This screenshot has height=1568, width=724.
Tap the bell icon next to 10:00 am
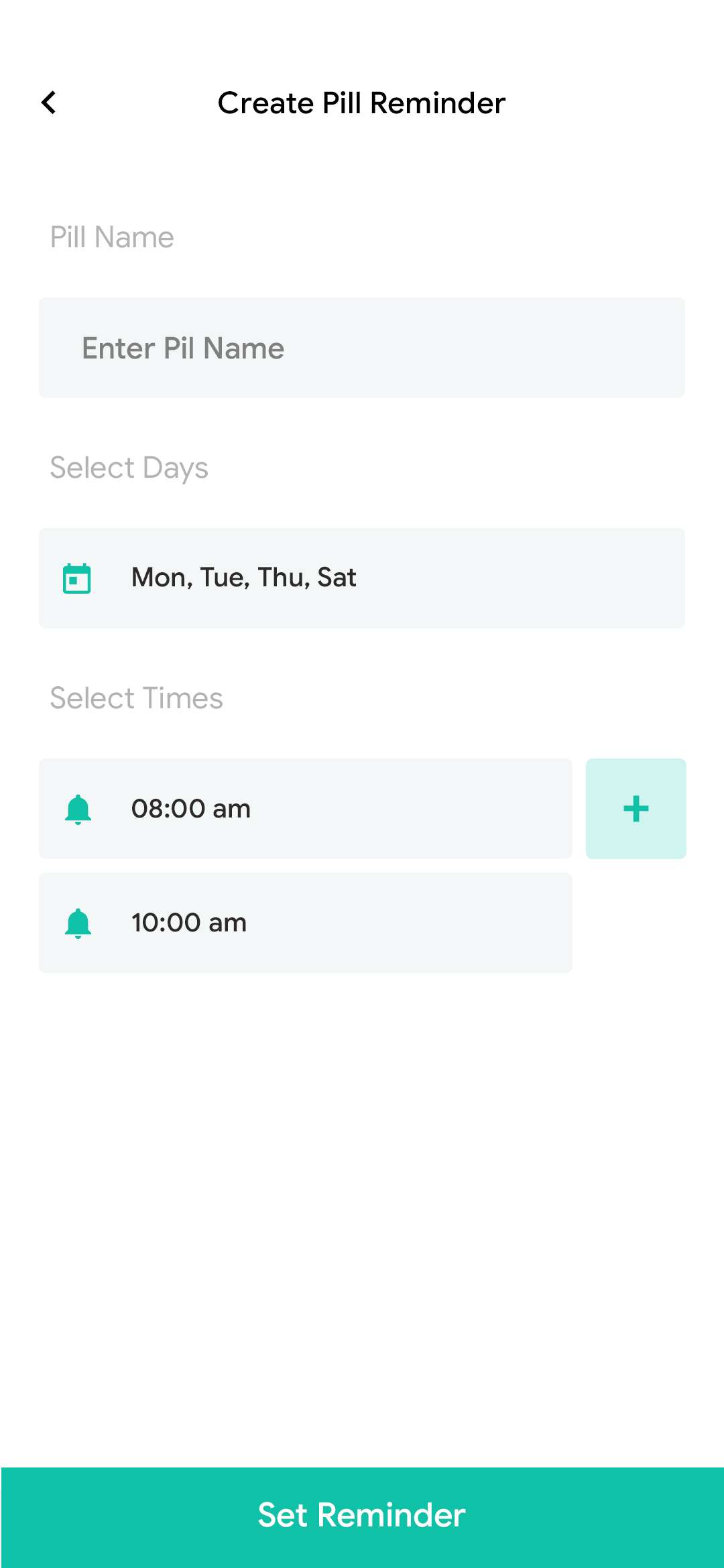pos(77,923)
